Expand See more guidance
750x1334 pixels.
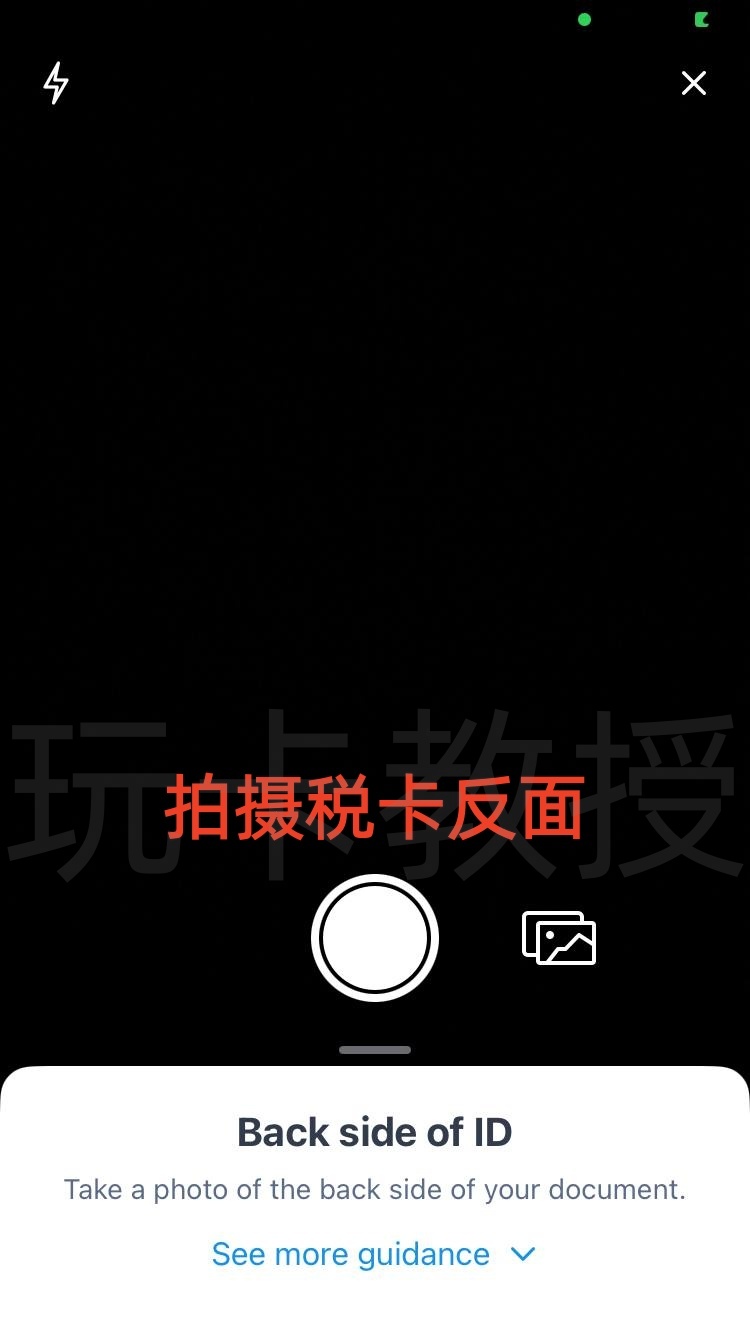point(374,1254)
